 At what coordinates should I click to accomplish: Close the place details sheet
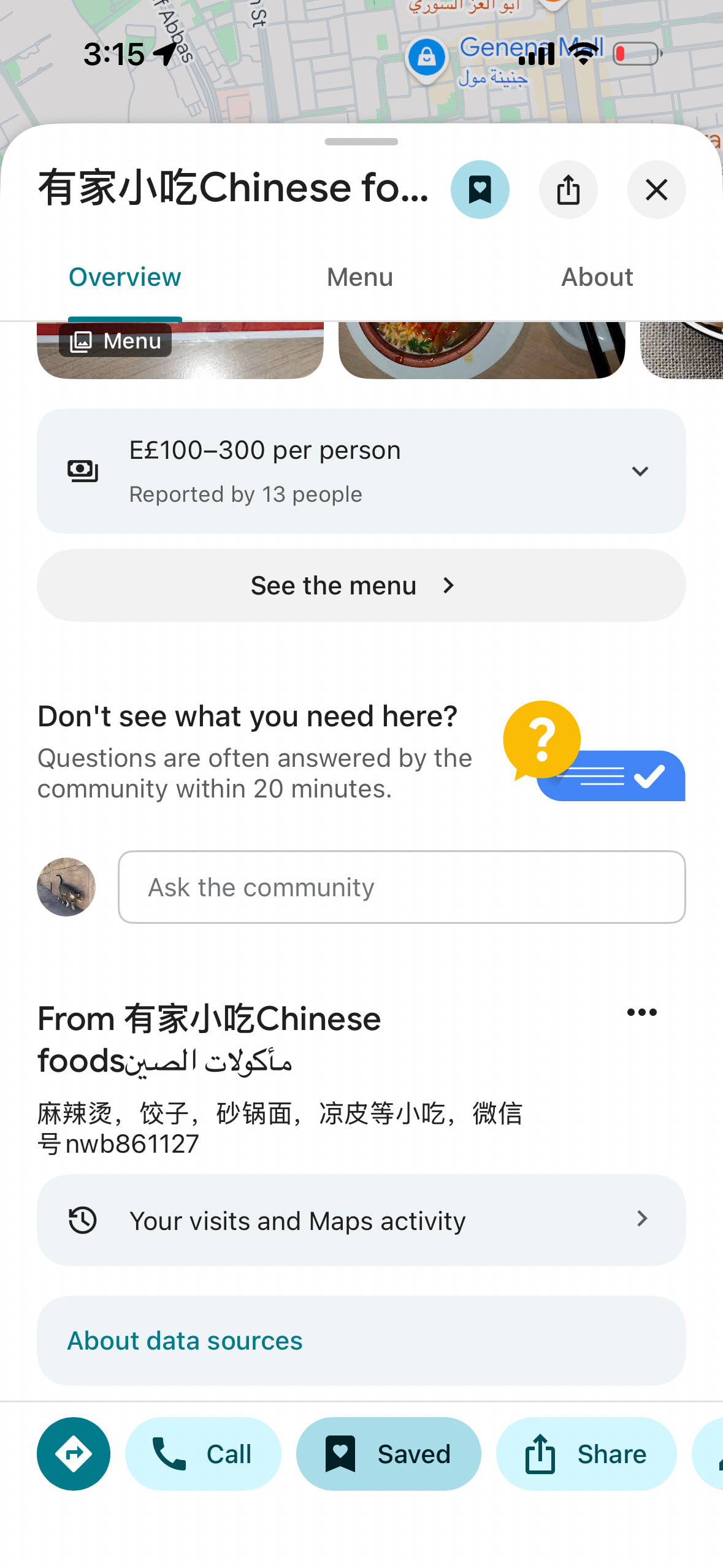click(656, 190)
